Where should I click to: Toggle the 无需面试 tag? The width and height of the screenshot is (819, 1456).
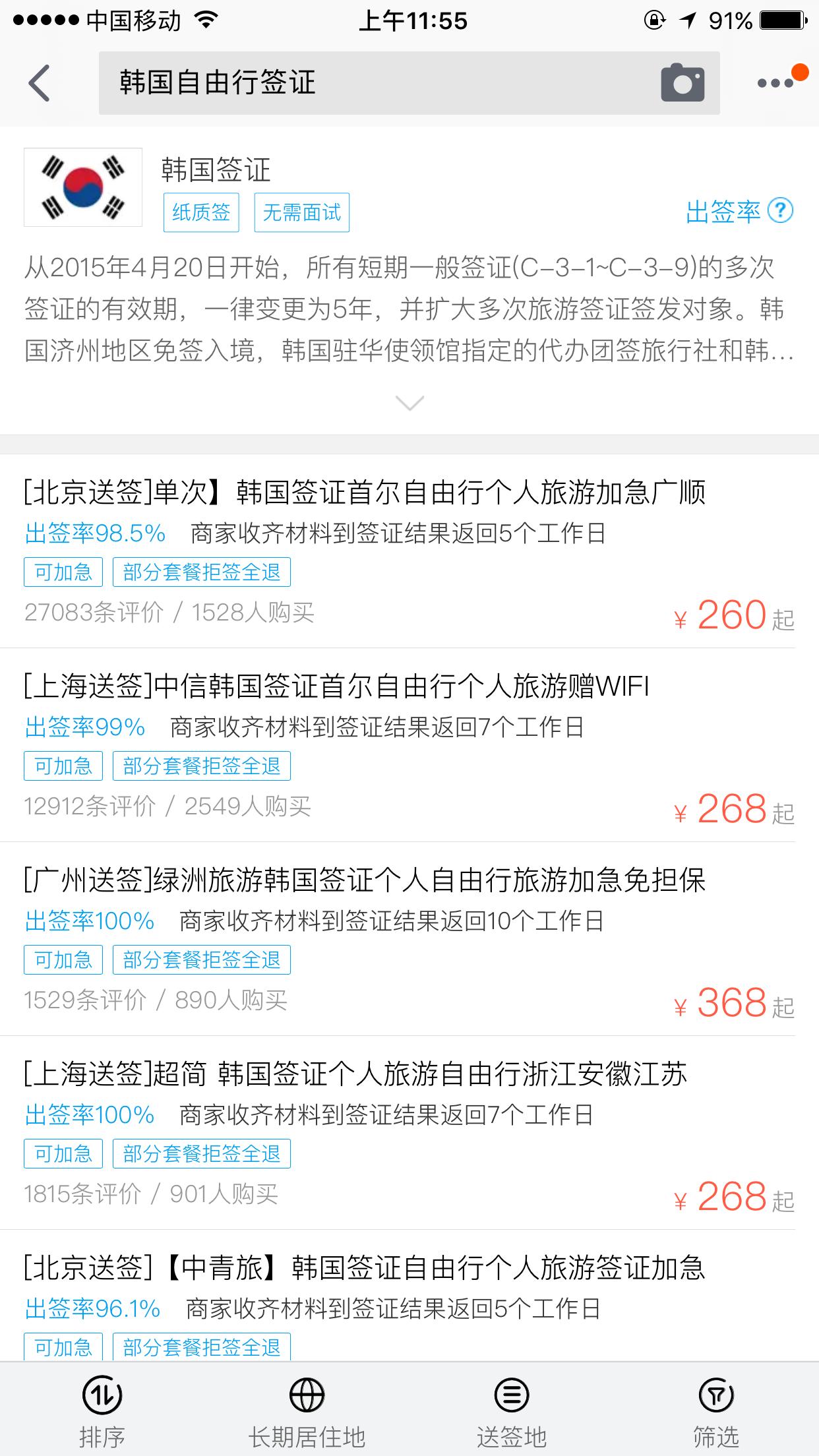301,212
